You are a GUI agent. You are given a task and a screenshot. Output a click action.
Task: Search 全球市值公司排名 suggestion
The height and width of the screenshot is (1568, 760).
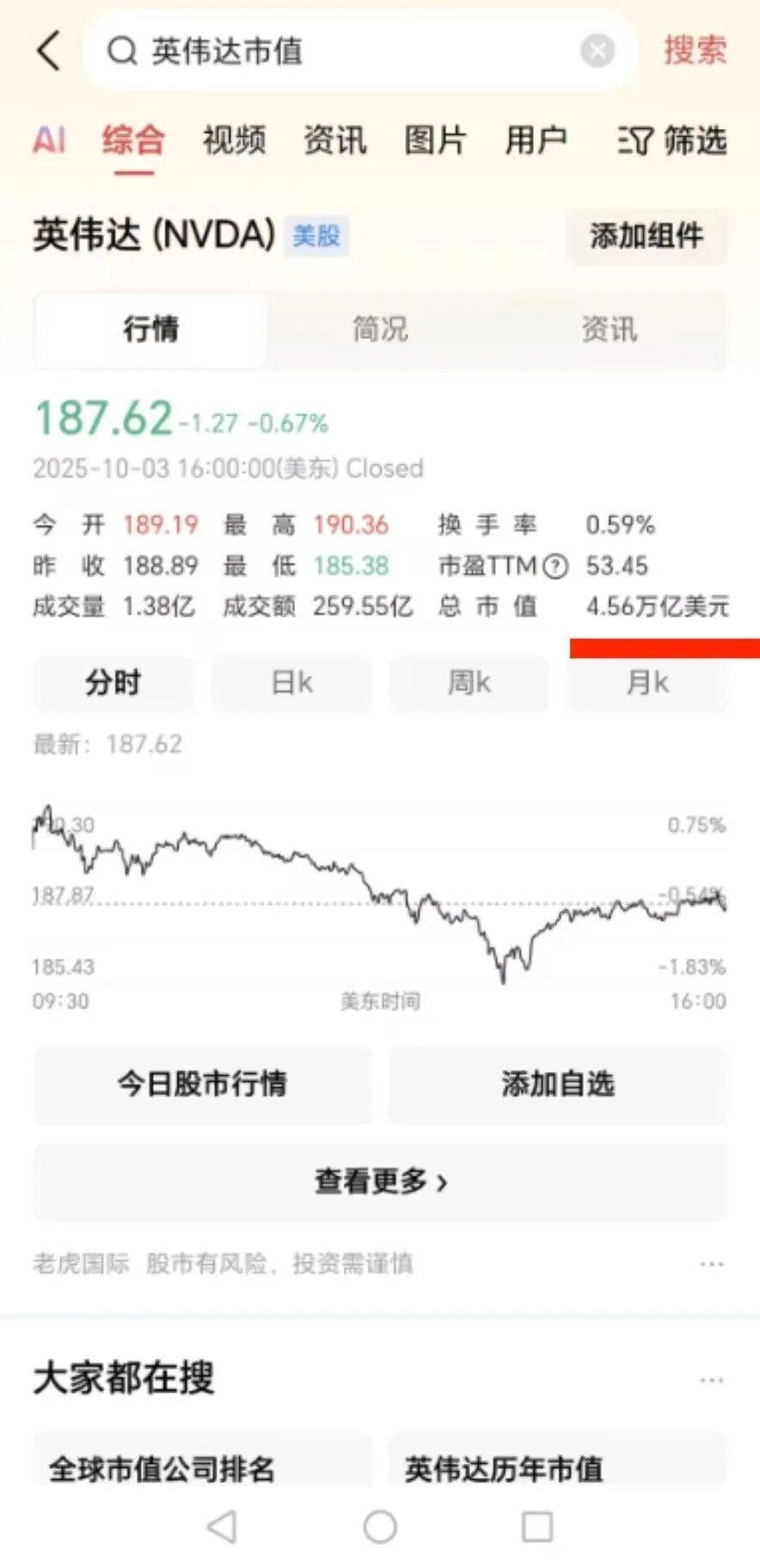tap(203, 1467)
